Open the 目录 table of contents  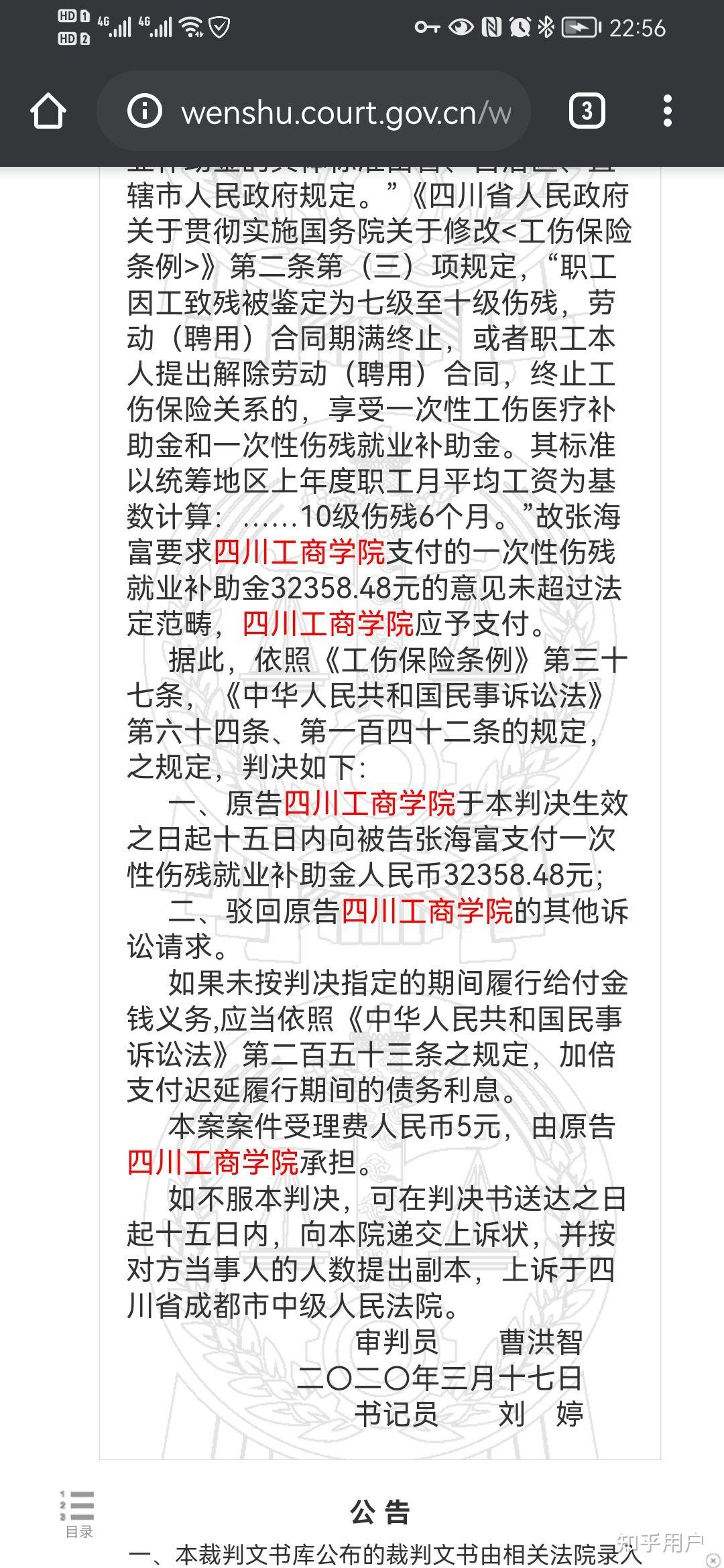(79, 1514)
